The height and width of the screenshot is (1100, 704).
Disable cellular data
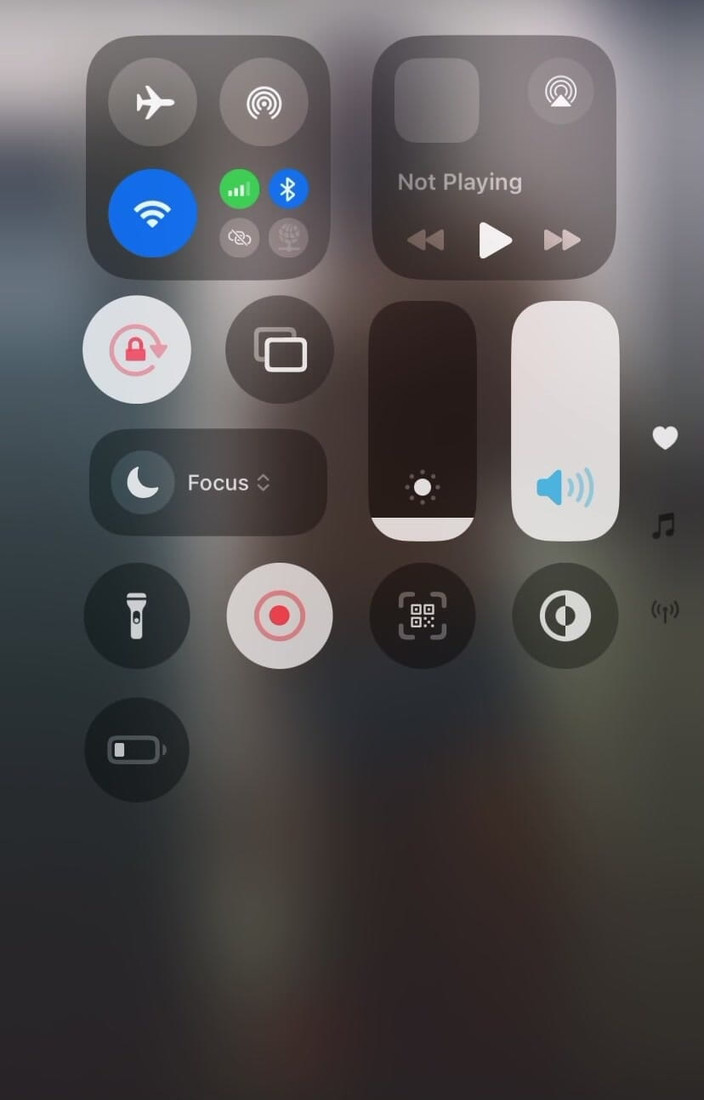(x=240, y=188)
